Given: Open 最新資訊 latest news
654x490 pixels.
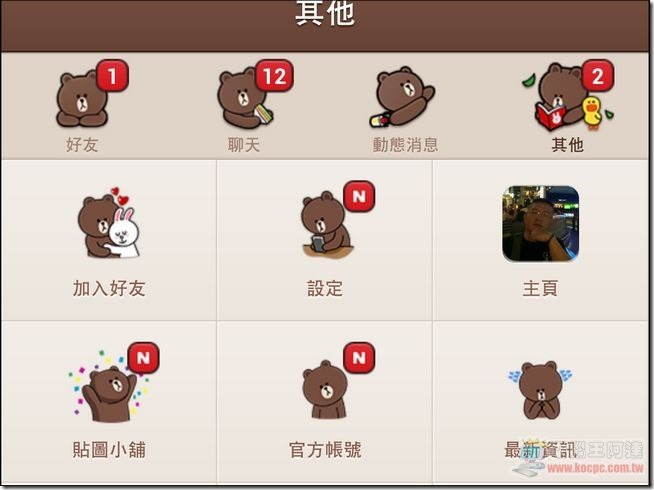Looking at the screenshot, I should (540, 400).
